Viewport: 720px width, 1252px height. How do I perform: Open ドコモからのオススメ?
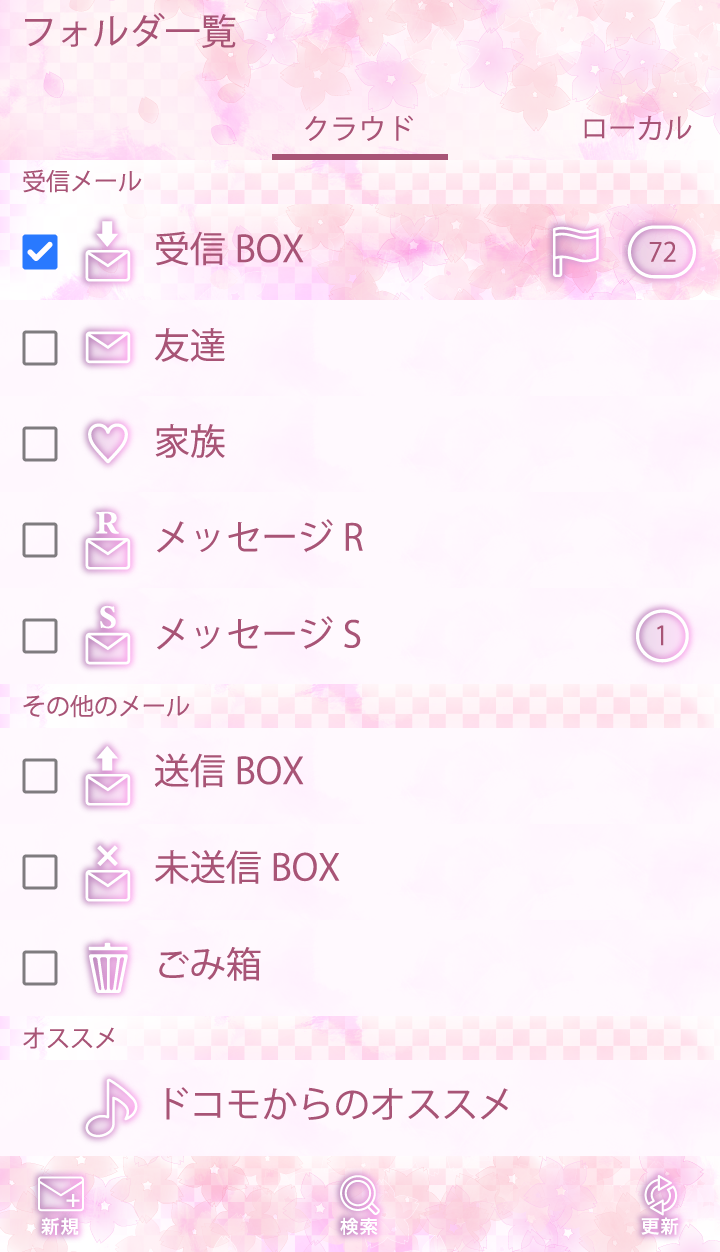pyautogui.click(x=333, y=1104)
